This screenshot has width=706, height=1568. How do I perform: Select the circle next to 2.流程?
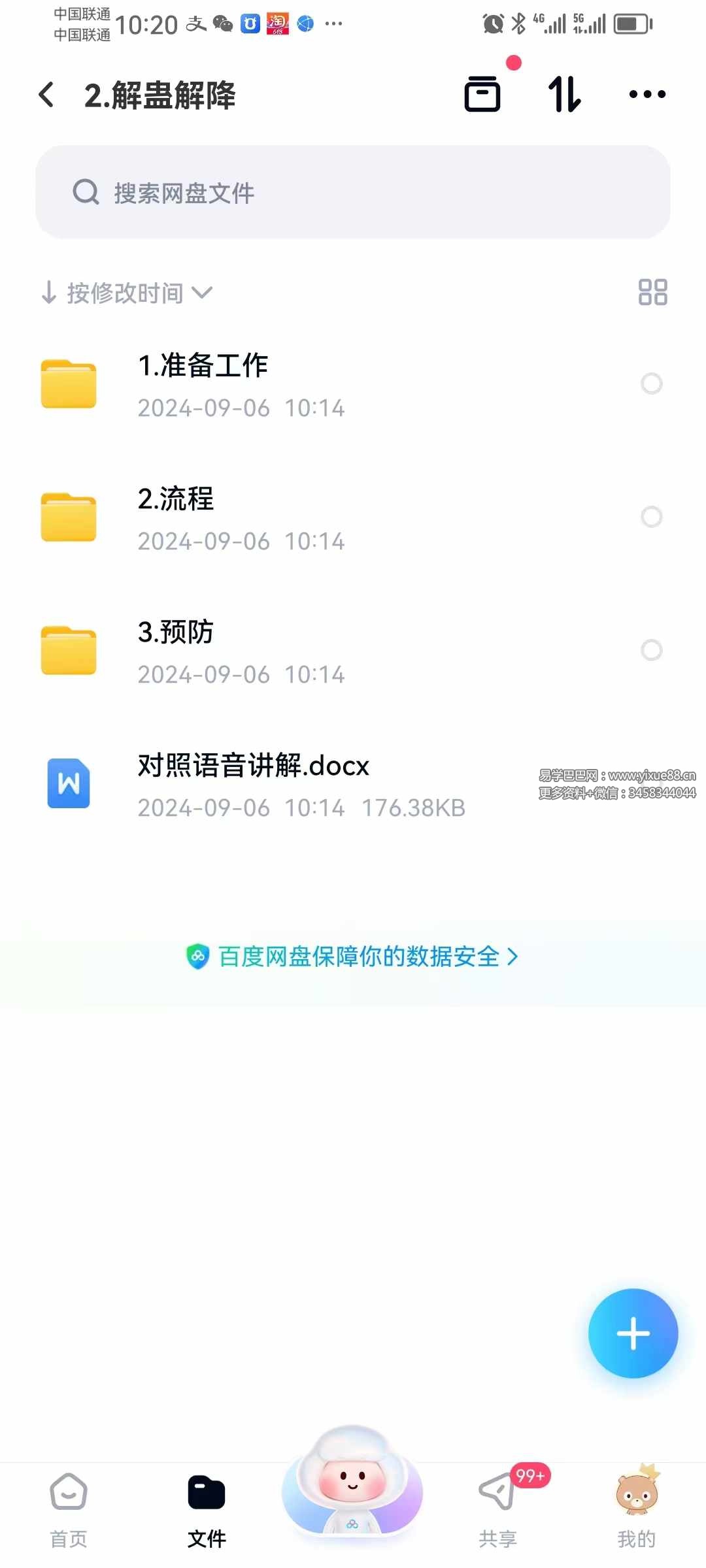coord(651,517)
